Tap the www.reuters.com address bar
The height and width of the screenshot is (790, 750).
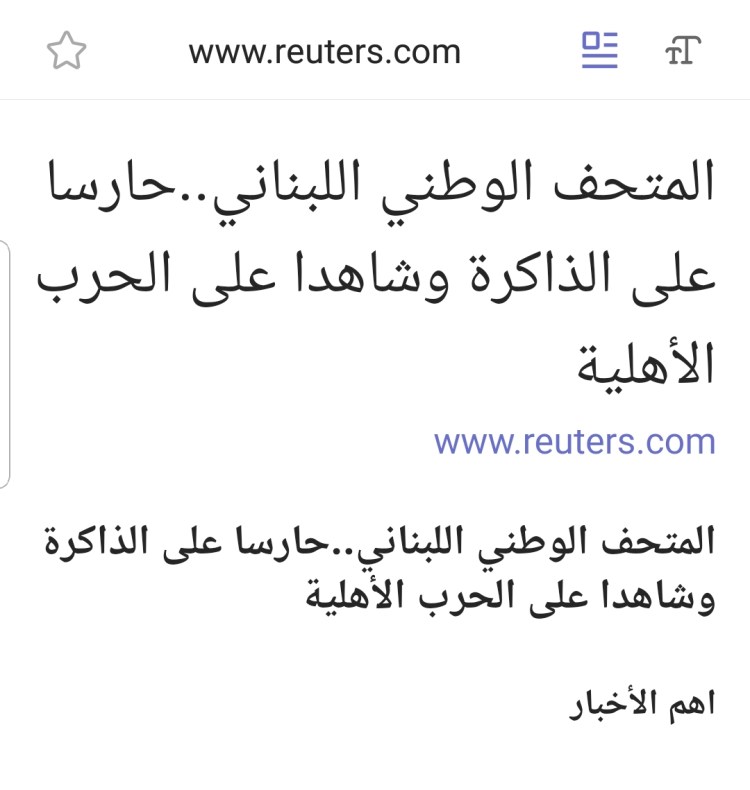click(325, 51)
